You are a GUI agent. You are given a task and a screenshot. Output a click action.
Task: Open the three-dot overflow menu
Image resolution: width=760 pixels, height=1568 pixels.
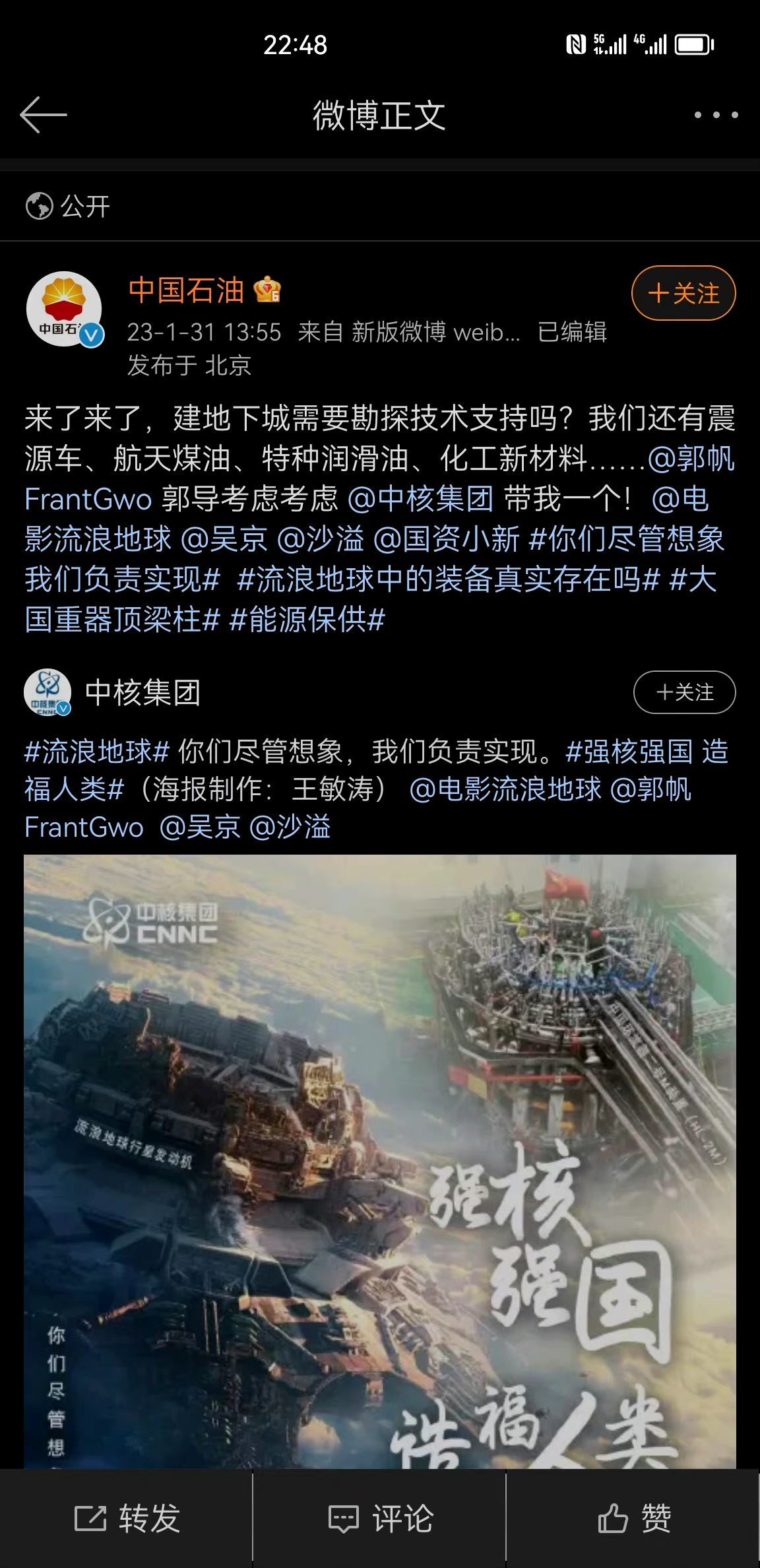716,115
